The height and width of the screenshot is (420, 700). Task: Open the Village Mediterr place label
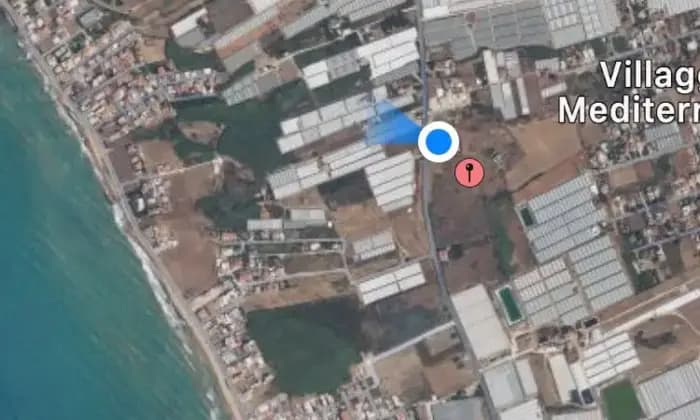628,92
